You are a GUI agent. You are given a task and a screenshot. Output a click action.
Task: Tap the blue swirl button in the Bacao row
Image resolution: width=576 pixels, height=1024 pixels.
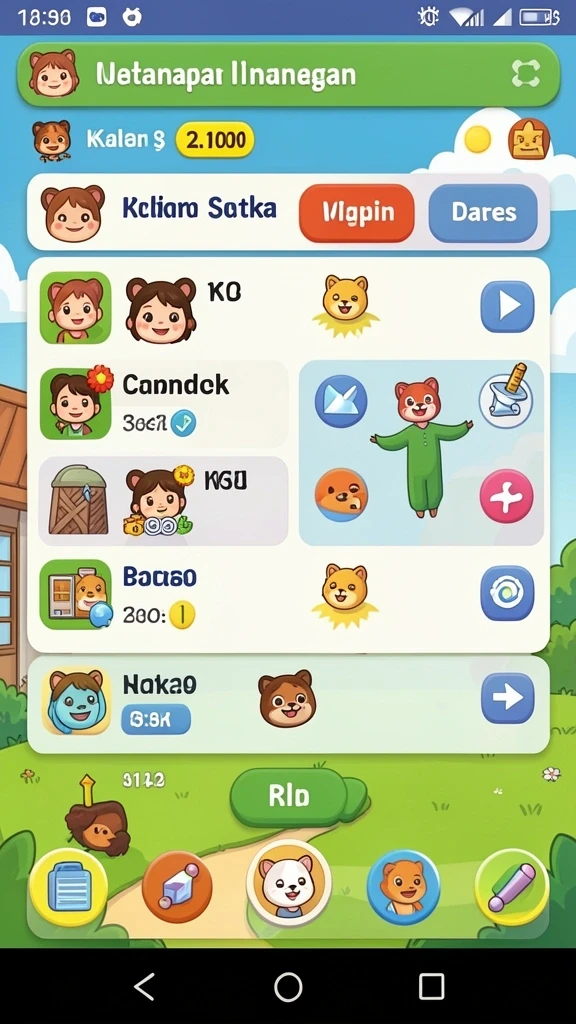[x=507, y=593]
